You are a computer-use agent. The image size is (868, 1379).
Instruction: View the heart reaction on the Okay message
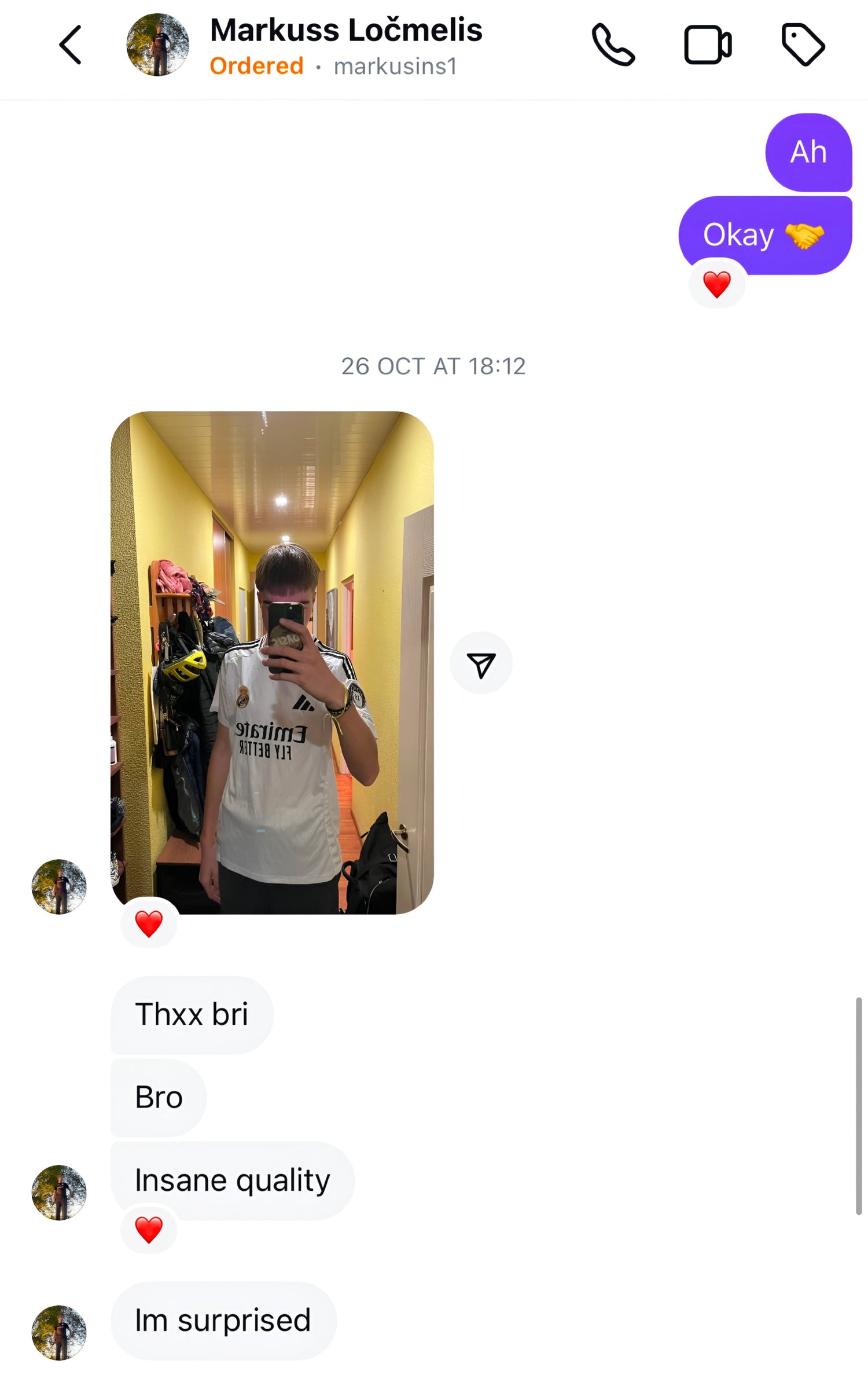pyautogui.click(x=716, y=284)
